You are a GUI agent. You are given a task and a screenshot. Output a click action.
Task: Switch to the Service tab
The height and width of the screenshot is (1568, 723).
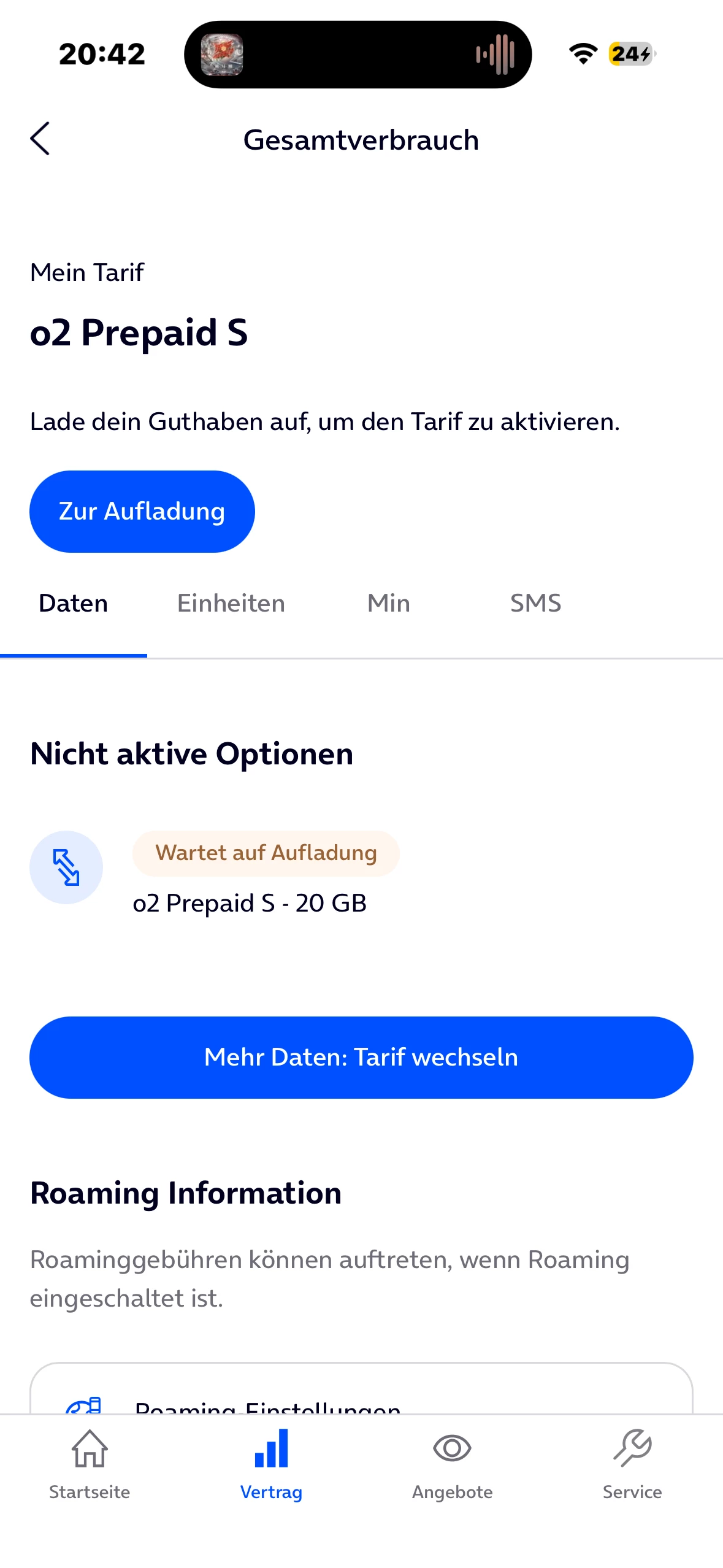coord(632,1464)
